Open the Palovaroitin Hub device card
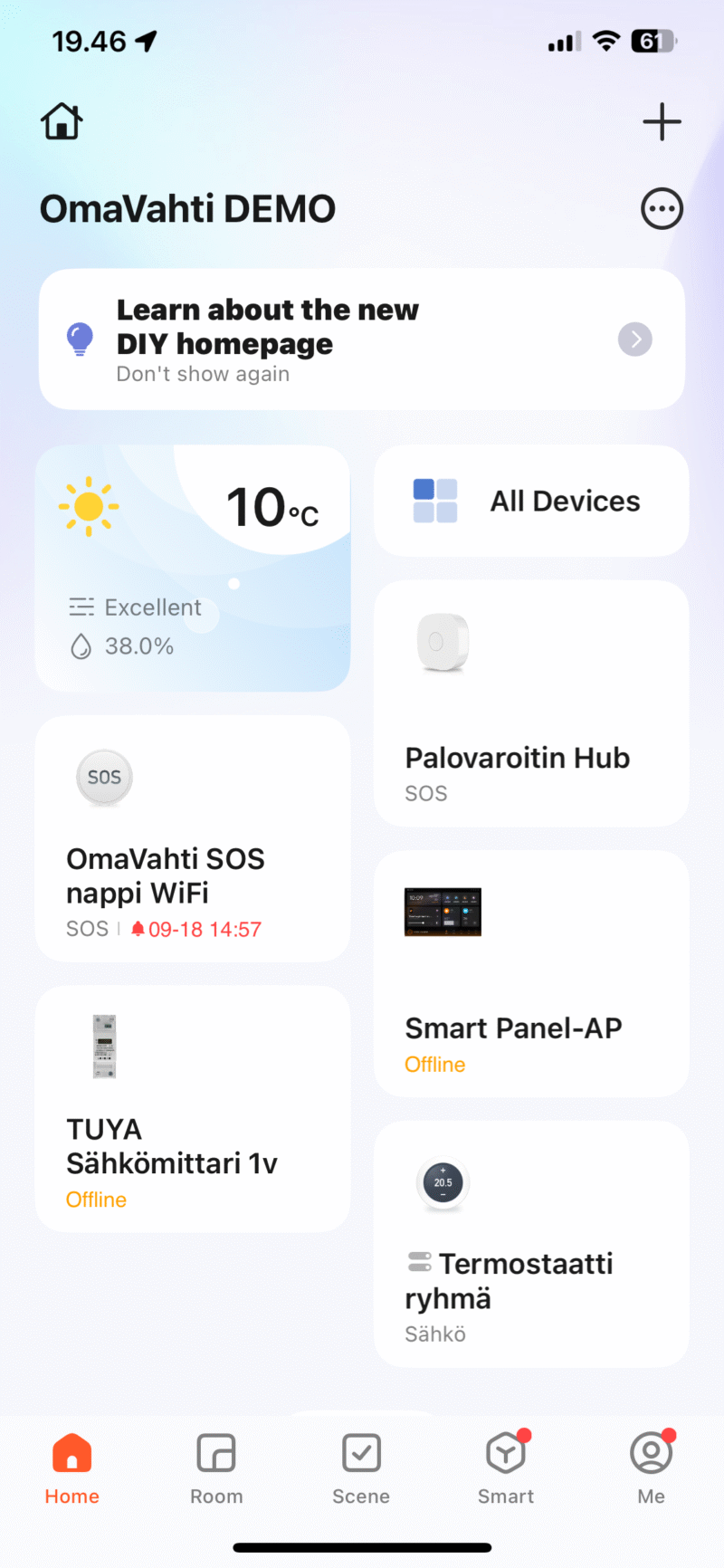724x1568 pixels. 531,703
